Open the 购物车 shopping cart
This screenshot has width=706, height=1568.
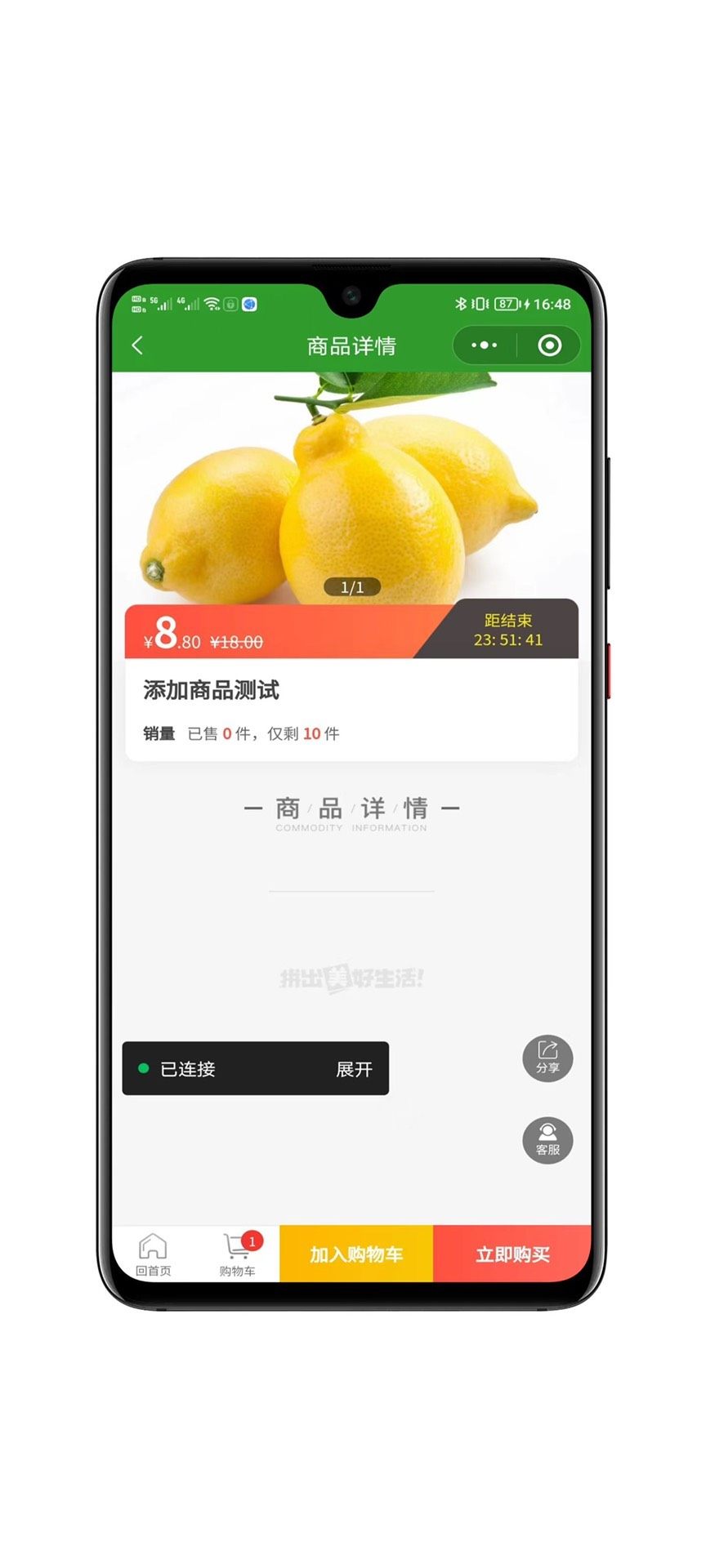click(238, 1254)
